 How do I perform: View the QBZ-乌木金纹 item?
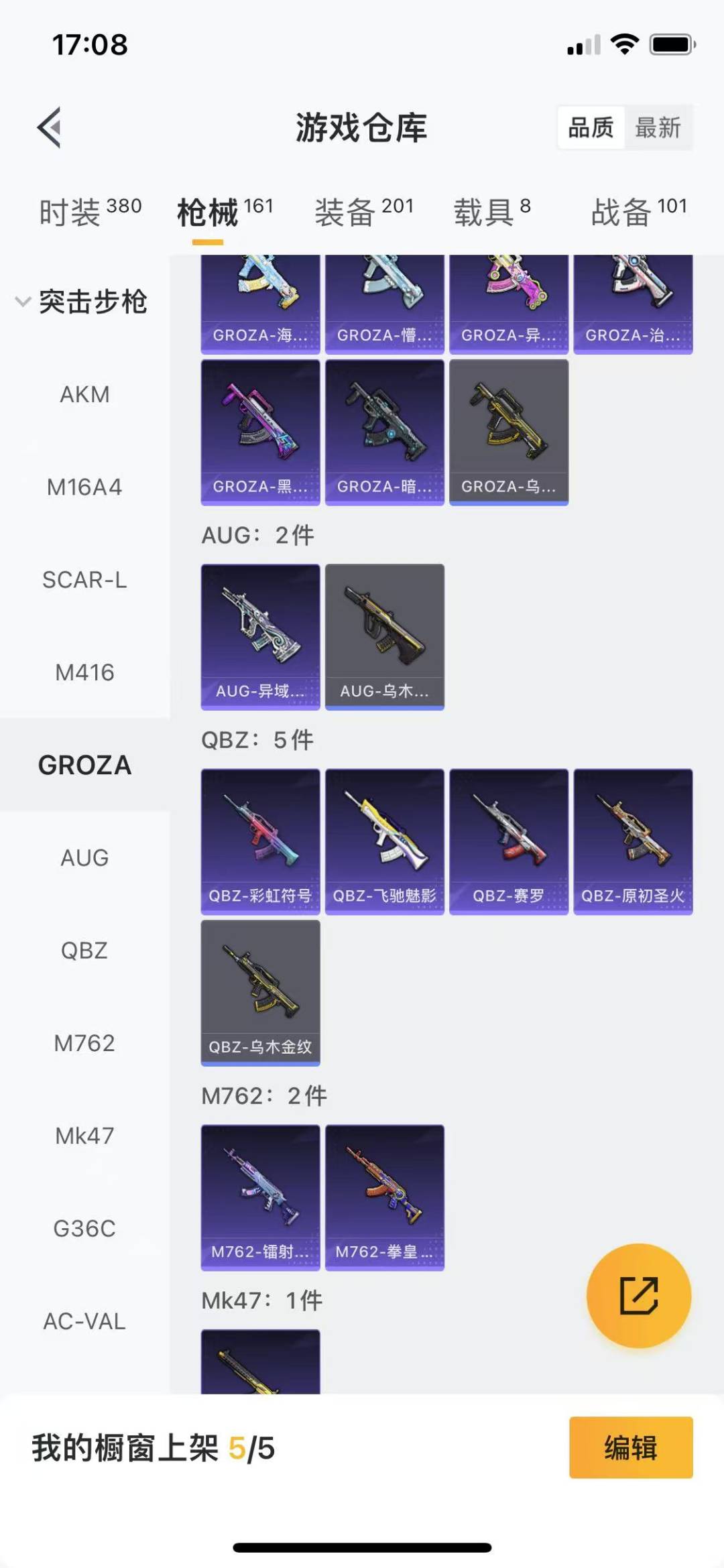(260, 992)
